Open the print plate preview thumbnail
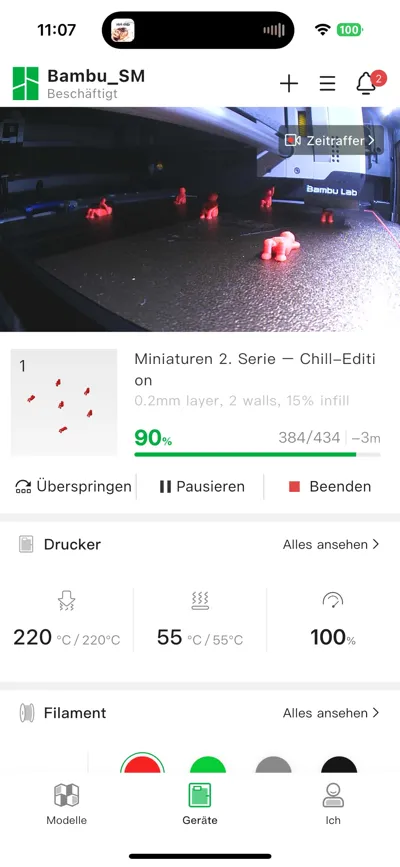The image size is (400, 867). pyautogui.click(x=64, y=403)
